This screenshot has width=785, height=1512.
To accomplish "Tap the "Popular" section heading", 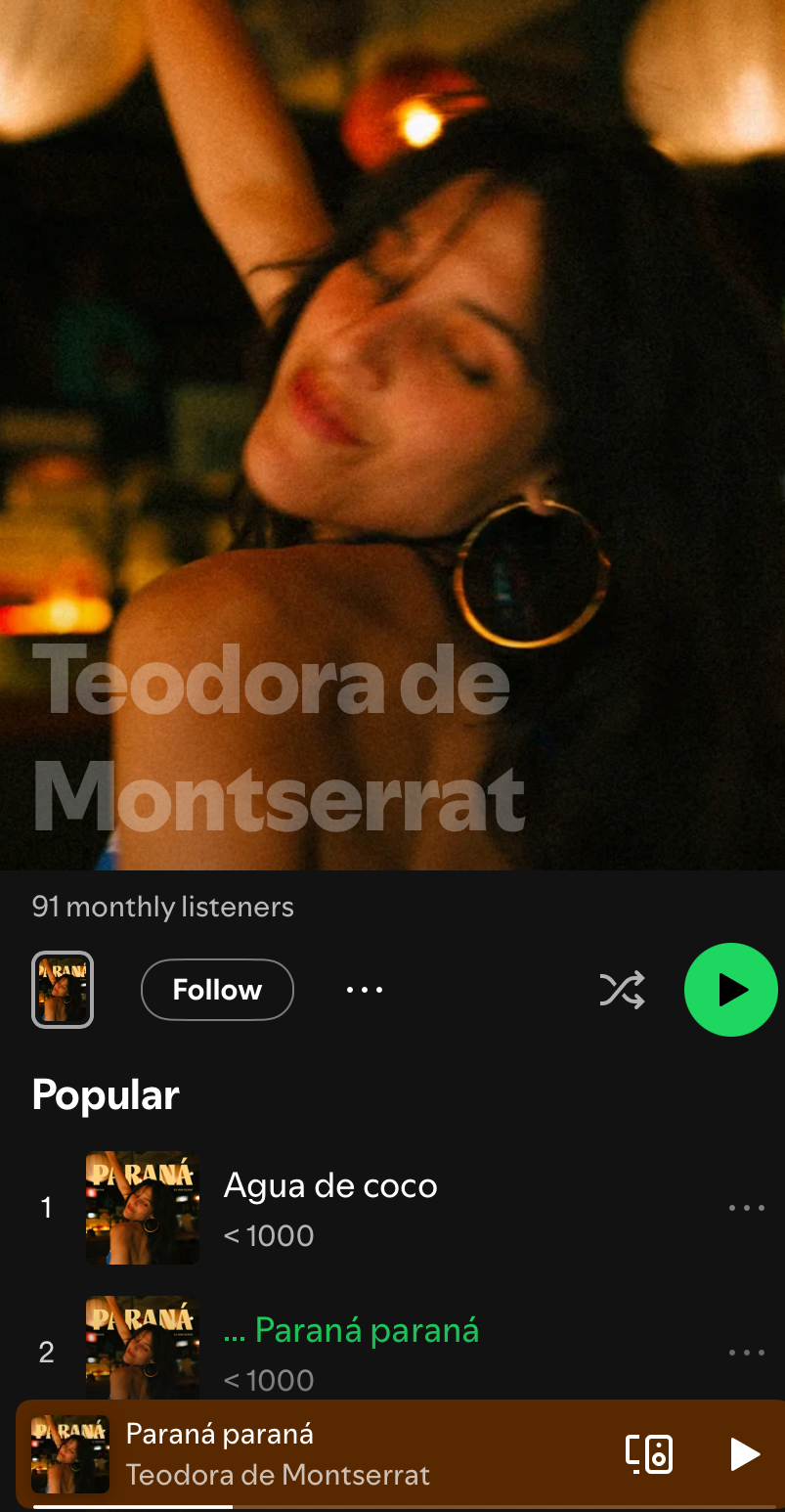I will coord(105,1095).
